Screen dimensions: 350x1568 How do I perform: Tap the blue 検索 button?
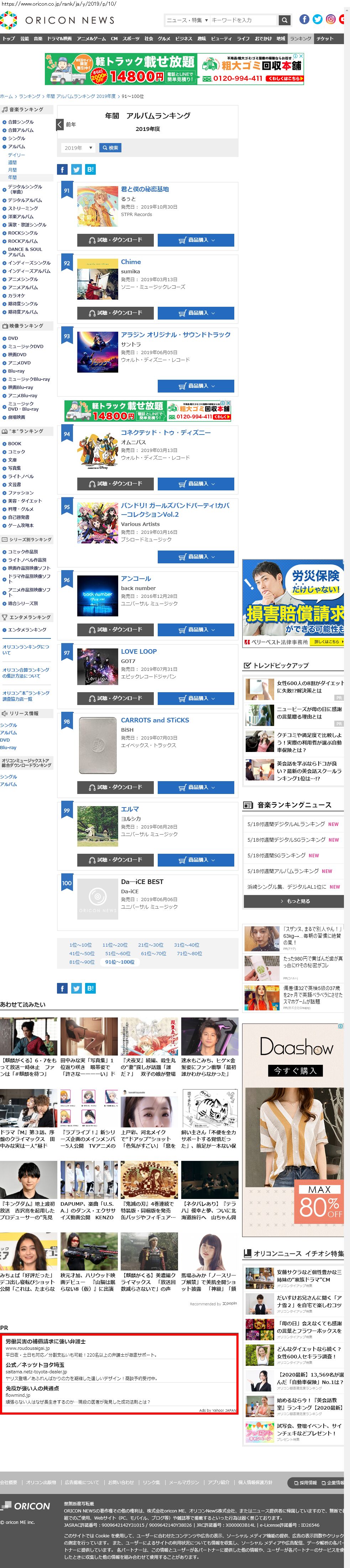[x=110, y=148]
